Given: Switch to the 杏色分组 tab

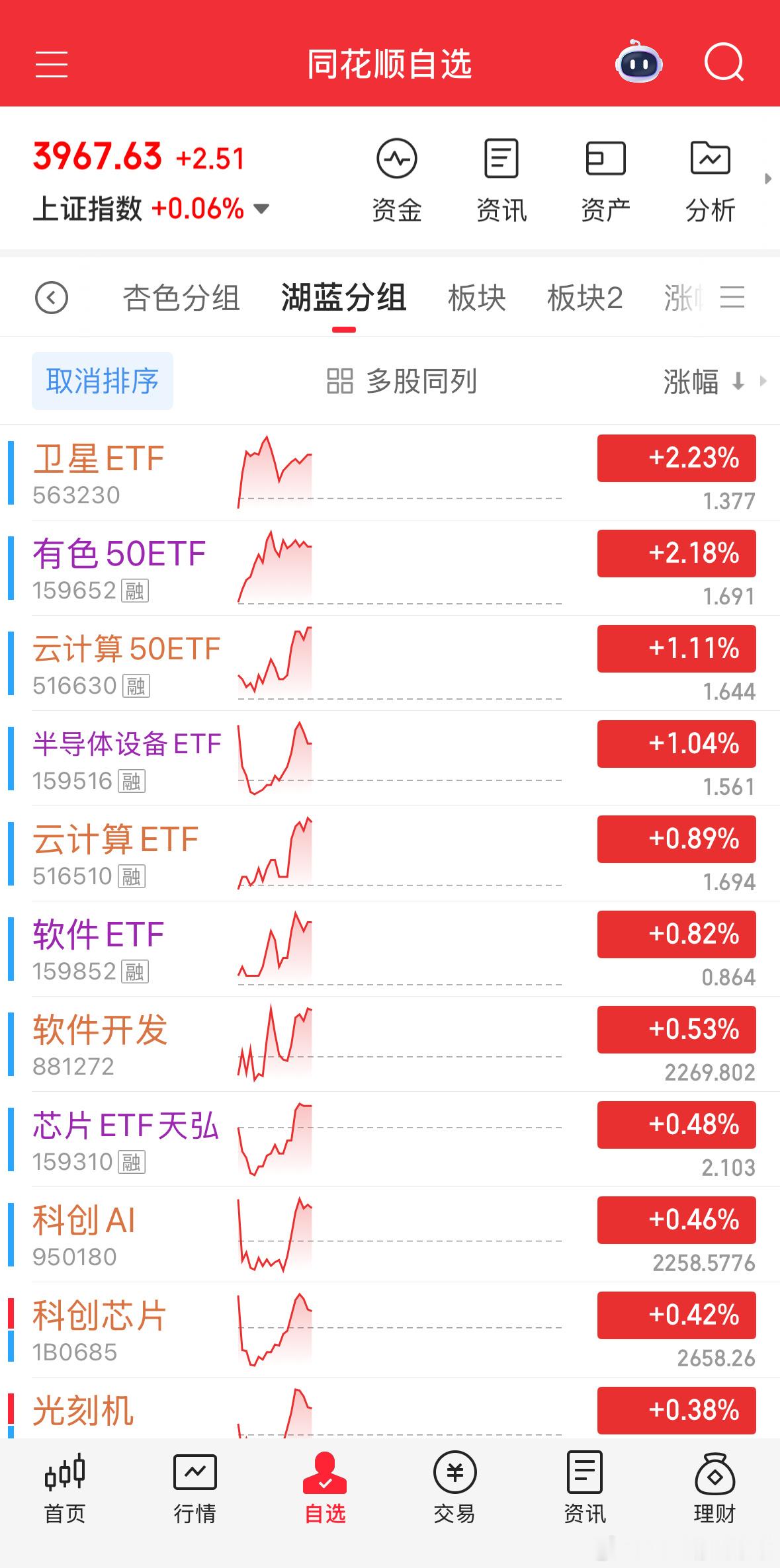Looking at the screenshot, I should click(x=183, y=298).
